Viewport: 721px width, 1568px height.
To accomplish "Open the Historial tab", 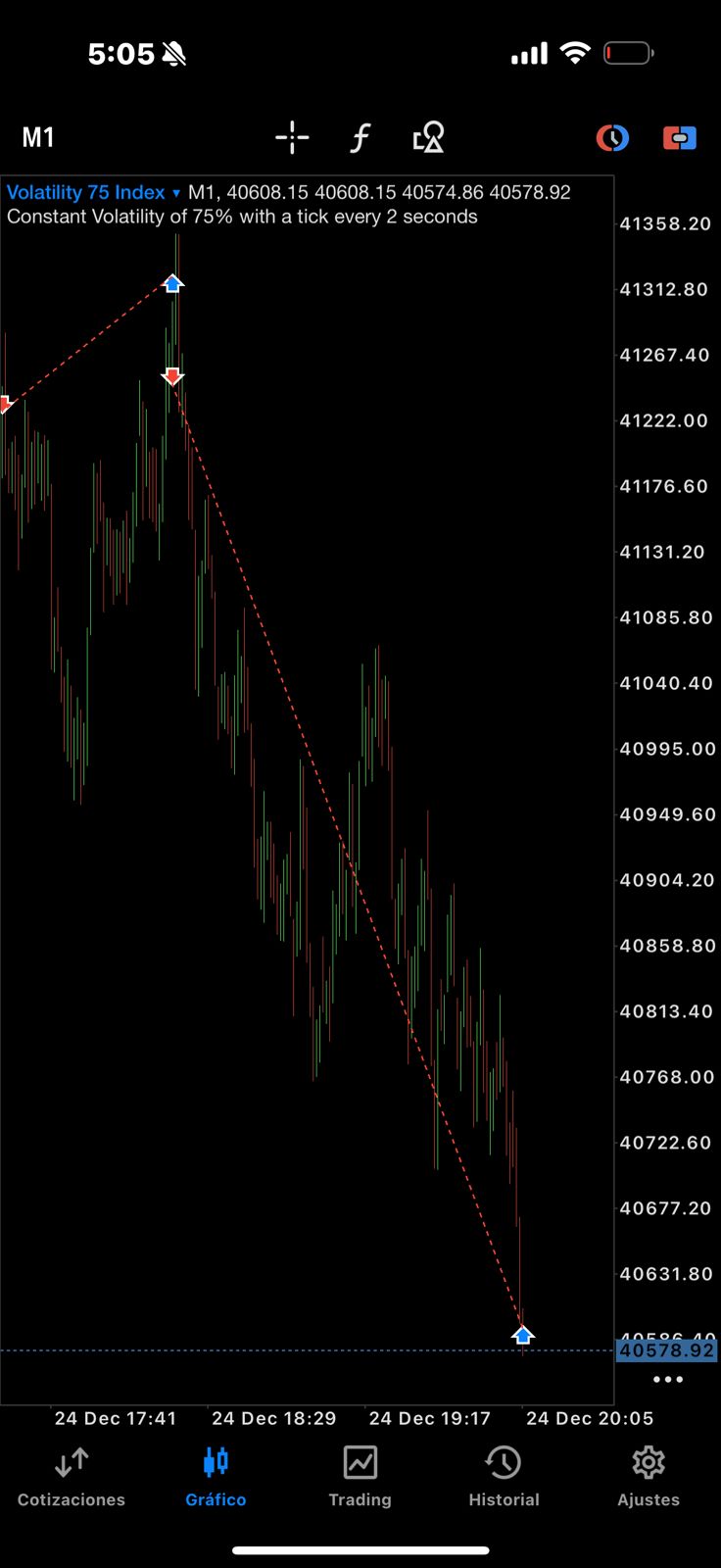I will [x=504, y=1477].
